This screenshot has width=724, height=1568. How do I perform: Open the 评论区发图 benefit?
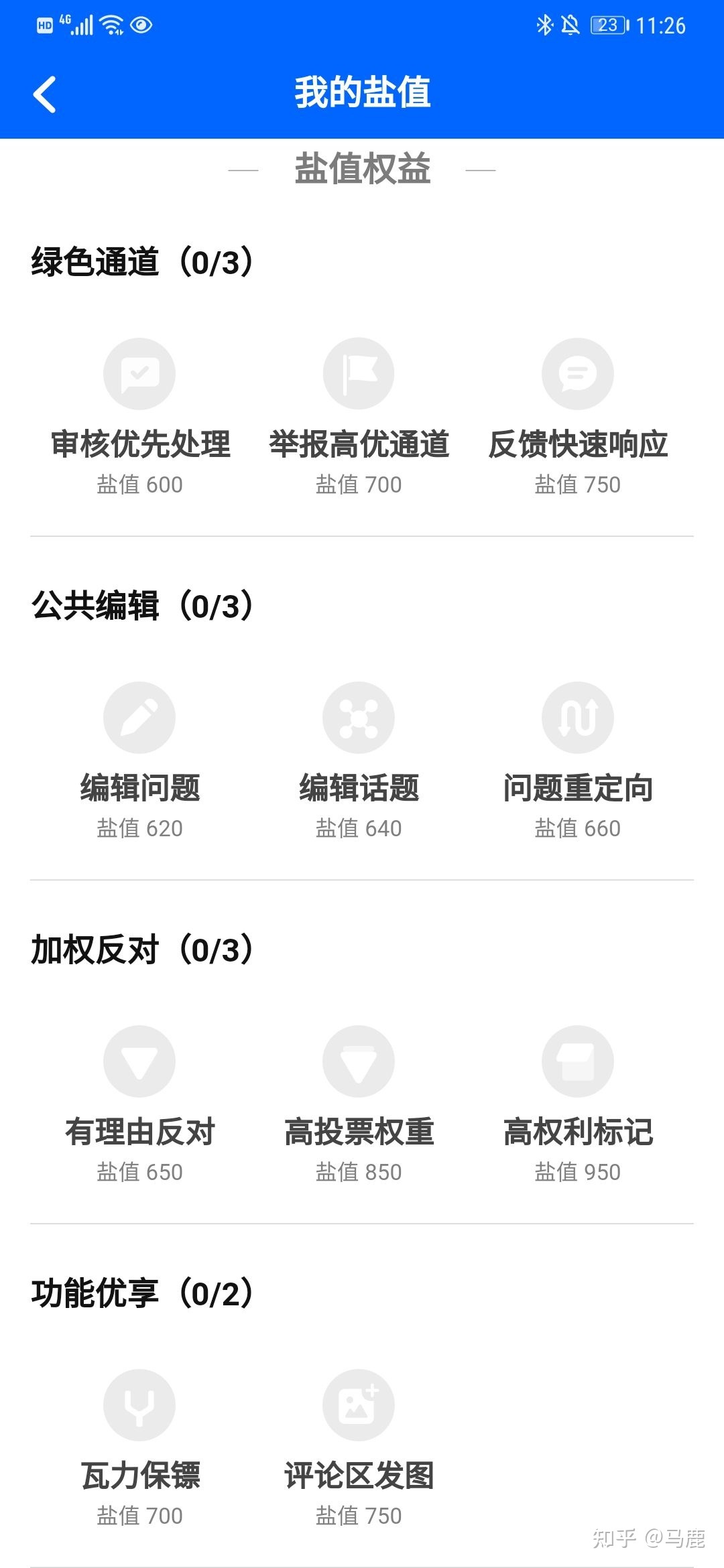tap(359, 1448)
